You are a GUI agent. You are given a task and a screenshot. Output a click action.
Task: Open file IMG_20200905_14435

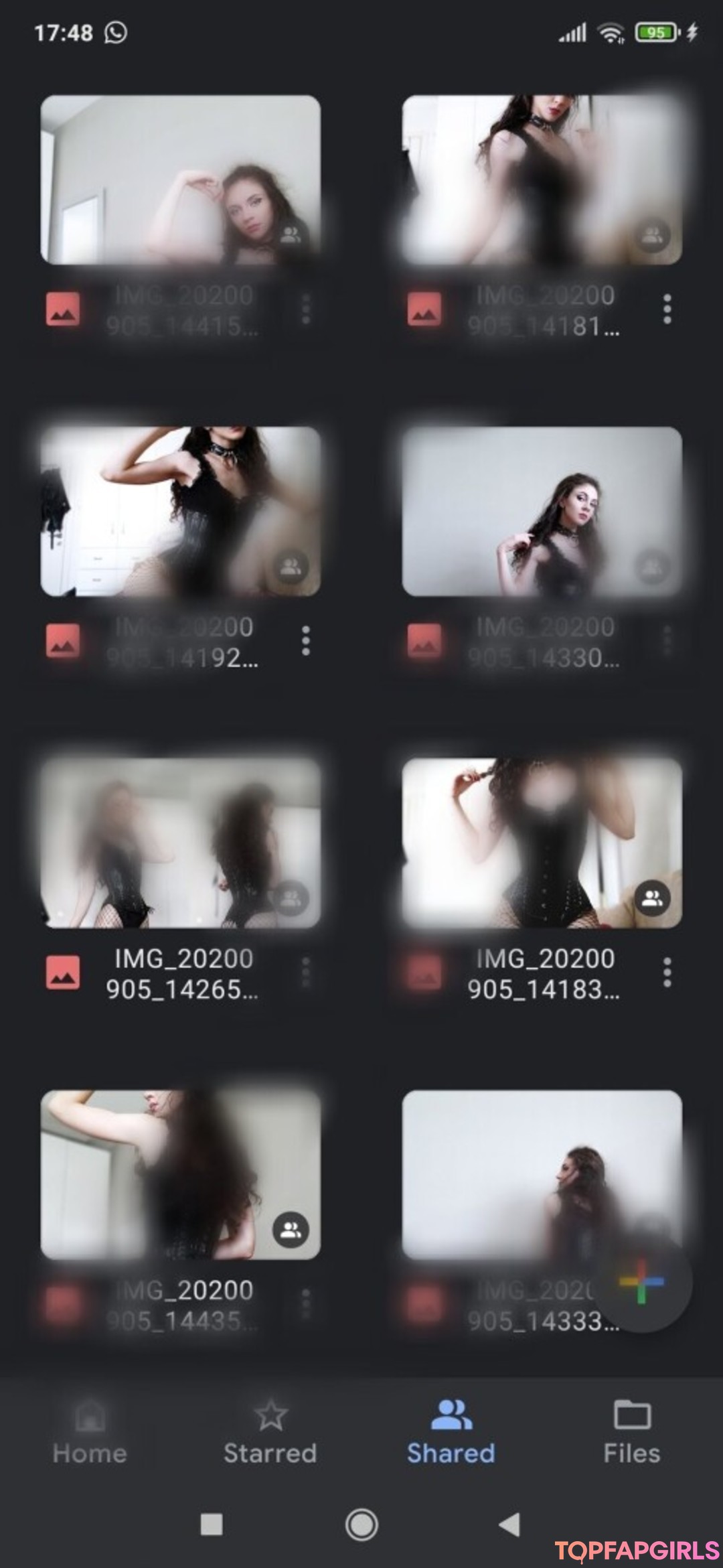pos(180,1175)
